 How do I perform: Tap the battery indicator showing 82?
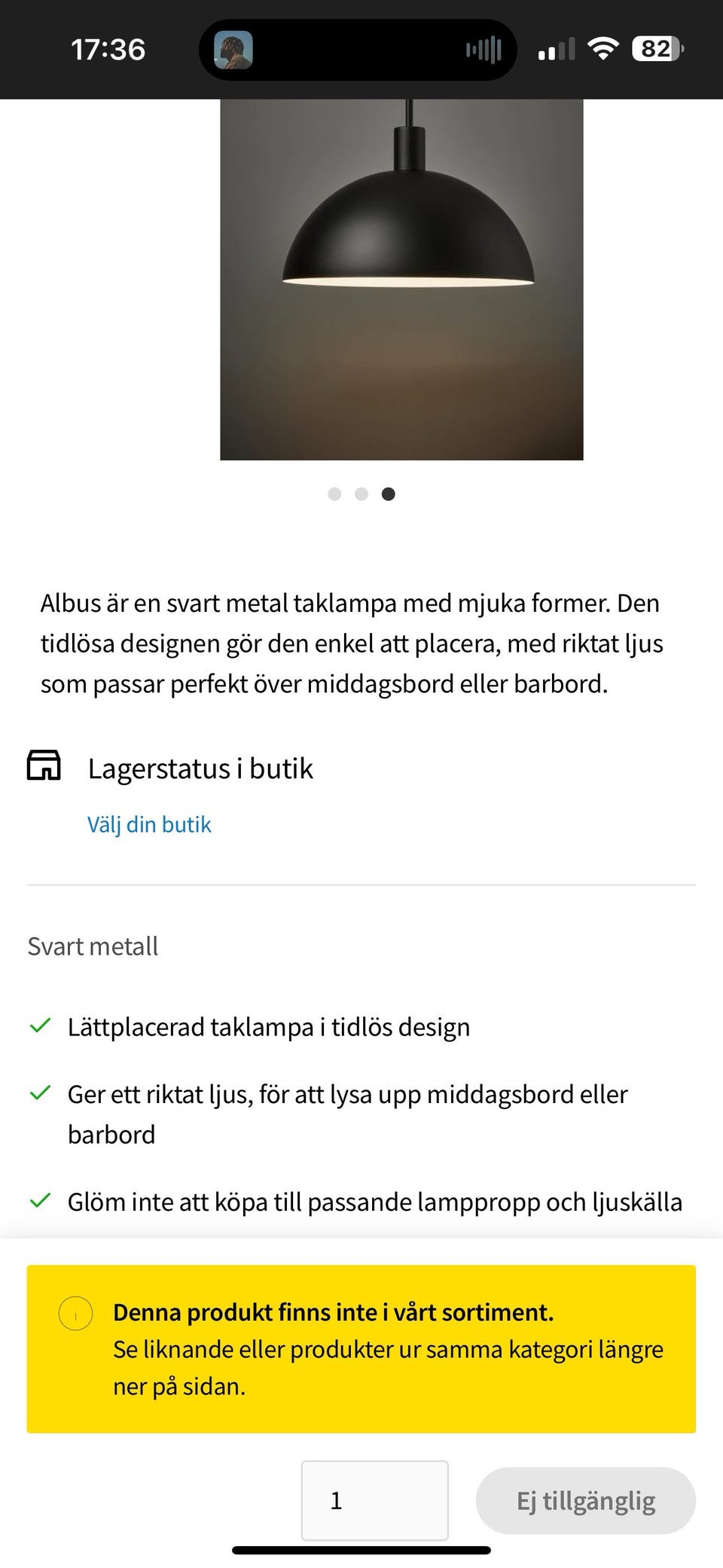pos(655,49)
